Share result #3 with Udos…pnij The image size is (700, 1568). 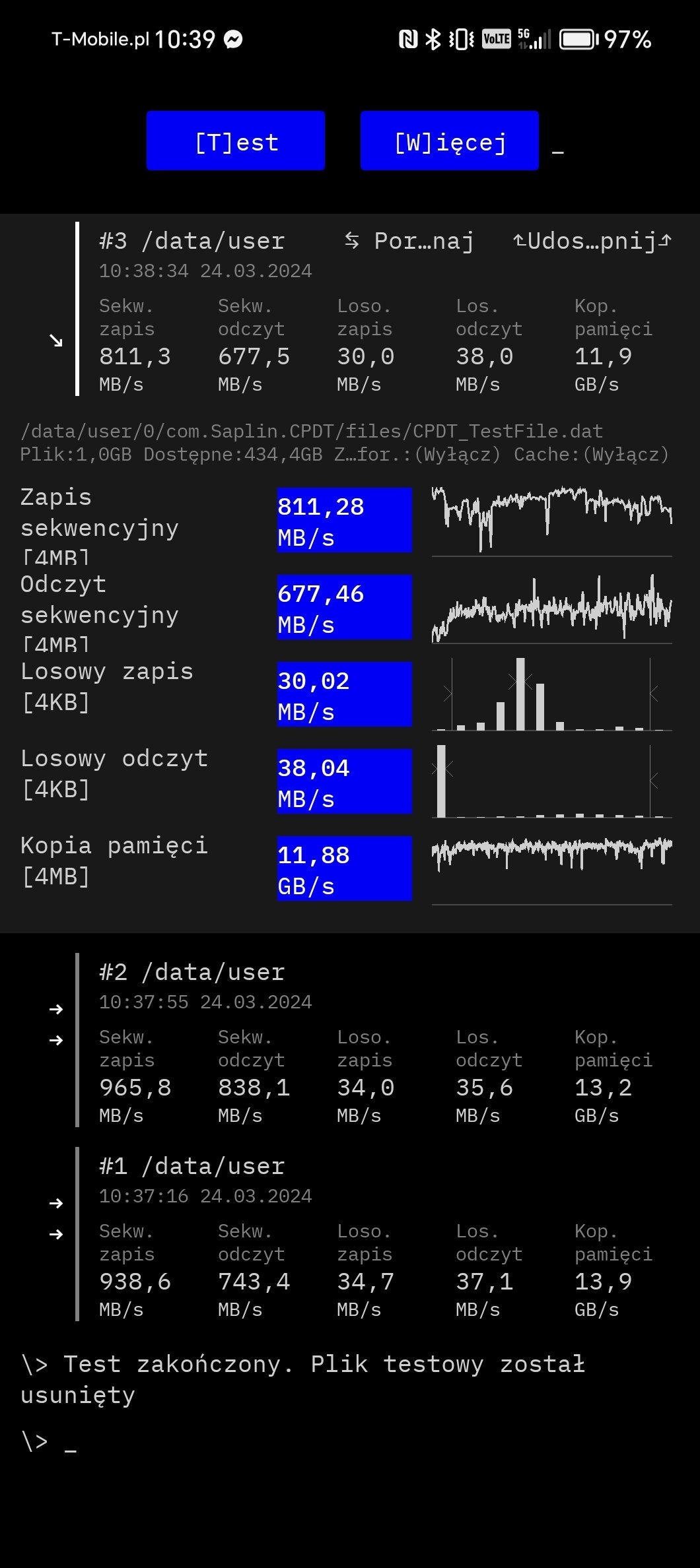(592, 242)
